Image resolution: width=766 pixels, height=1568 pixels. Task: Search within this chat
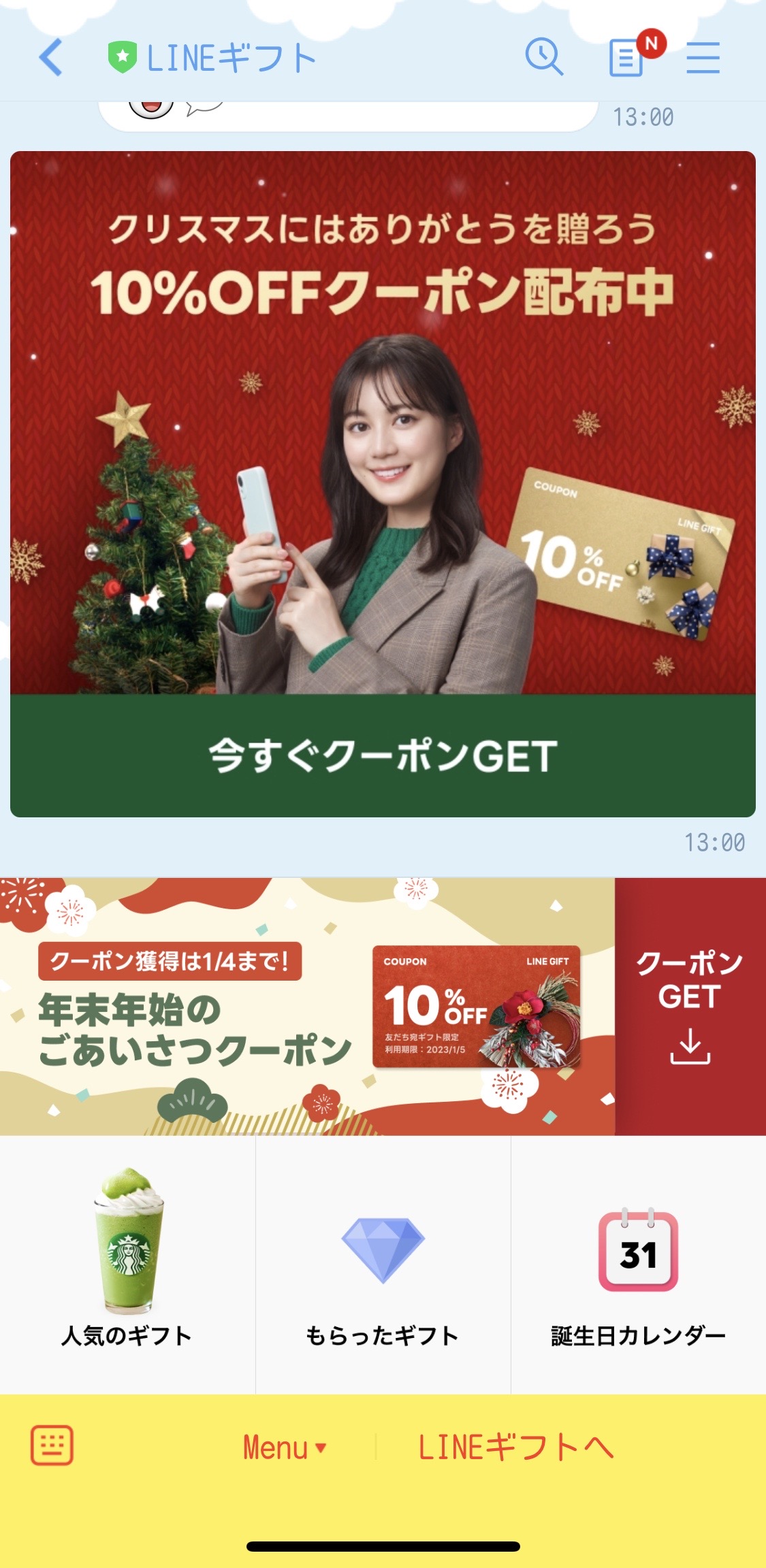pyautogui.click(x=543, y=56)
